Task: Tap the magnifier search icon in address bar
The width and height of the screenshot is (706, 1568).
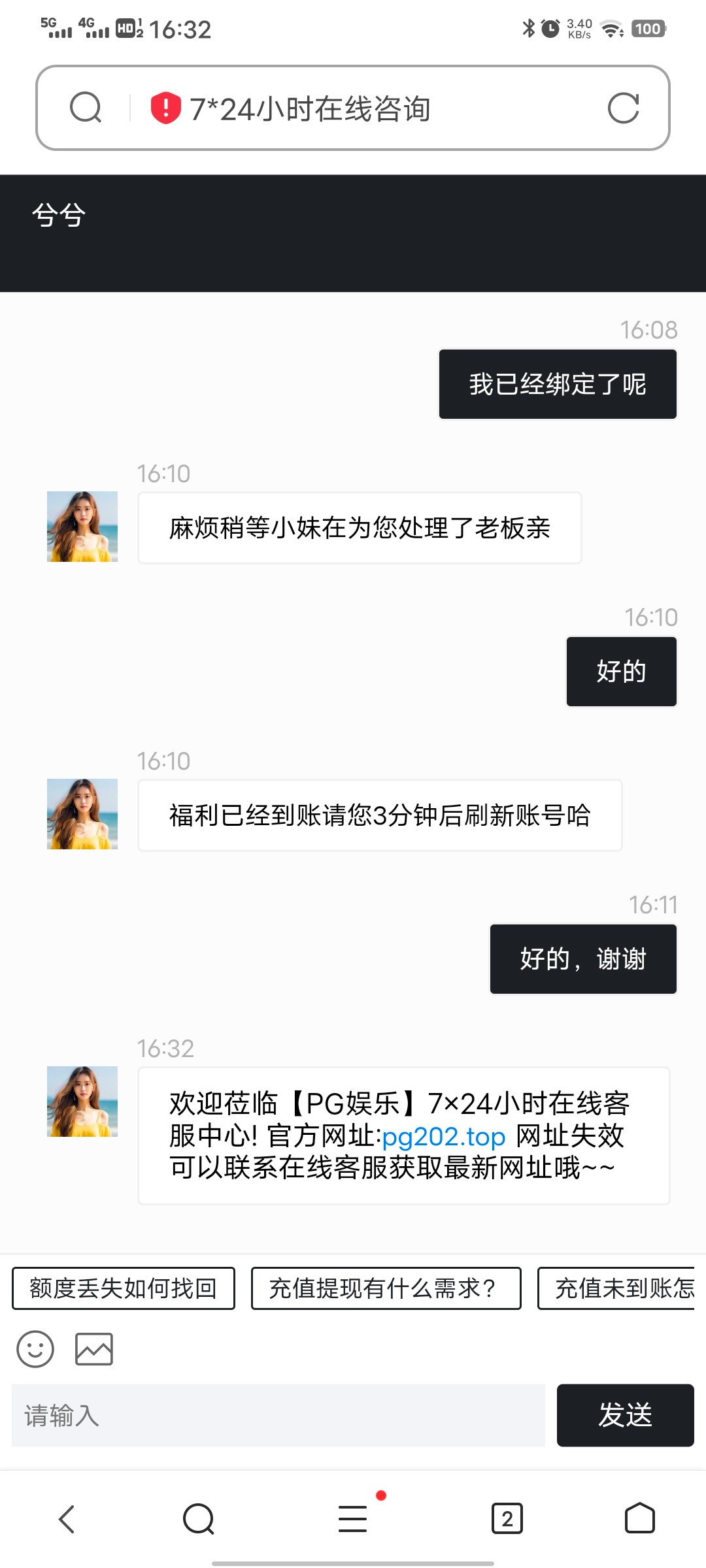Action: [x=85, y=108]
